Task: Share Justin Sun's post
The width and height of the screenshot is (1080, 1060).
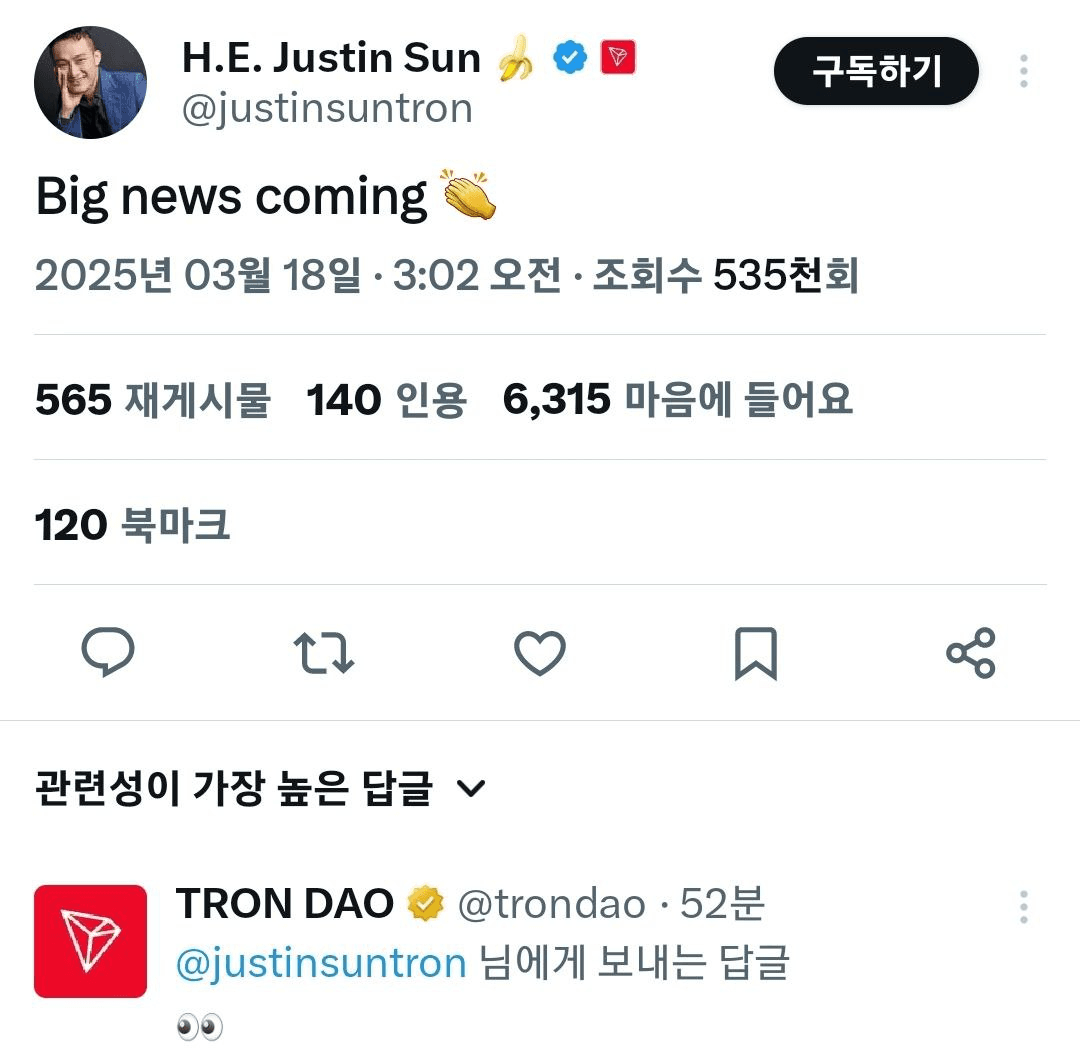Action: coord(970,653)
